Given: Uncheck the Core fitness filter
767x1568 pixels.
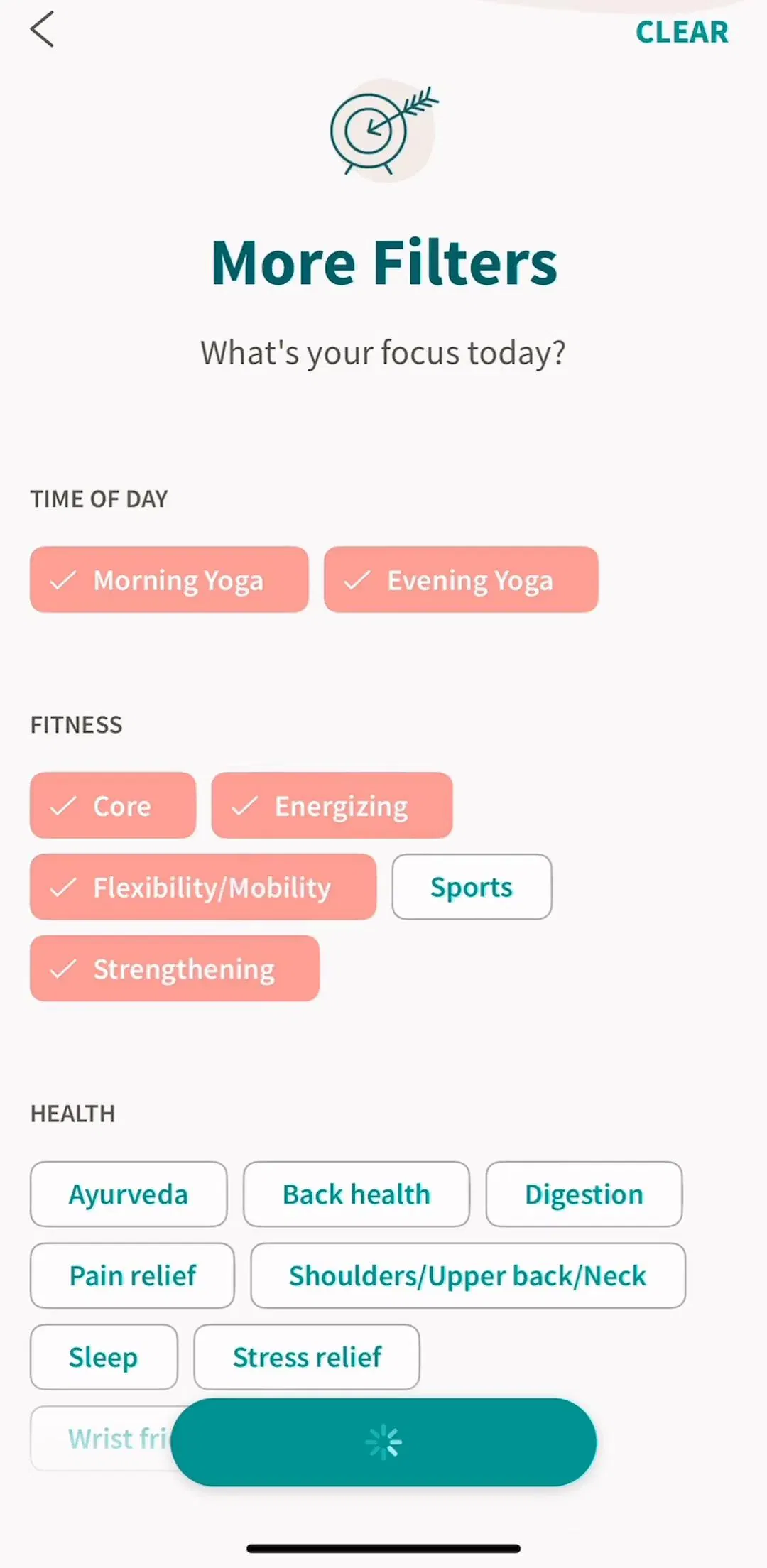Looking at the screenshot, I should click(113, 805).
